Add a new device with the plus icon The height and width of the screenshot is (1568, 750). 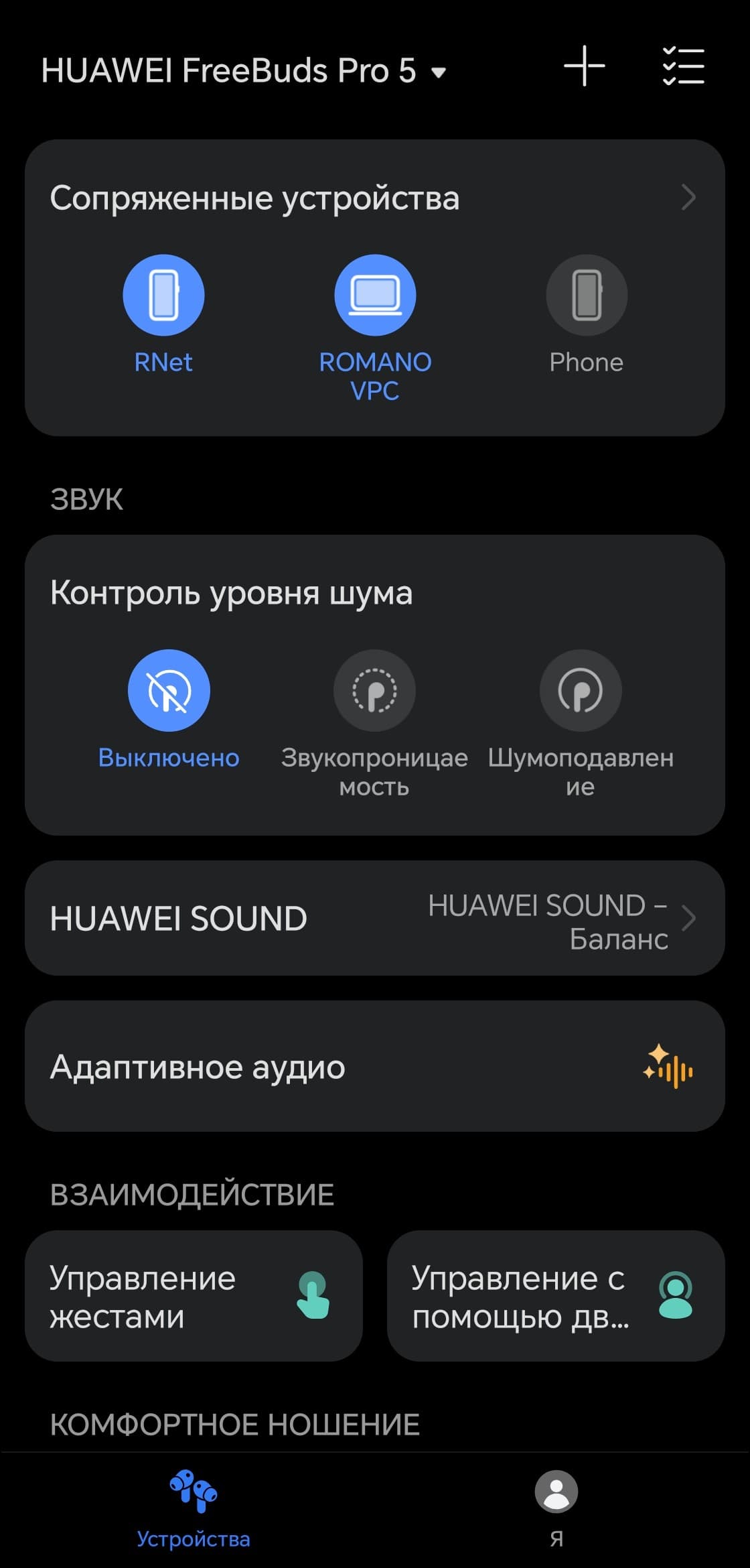coord(584,66)
